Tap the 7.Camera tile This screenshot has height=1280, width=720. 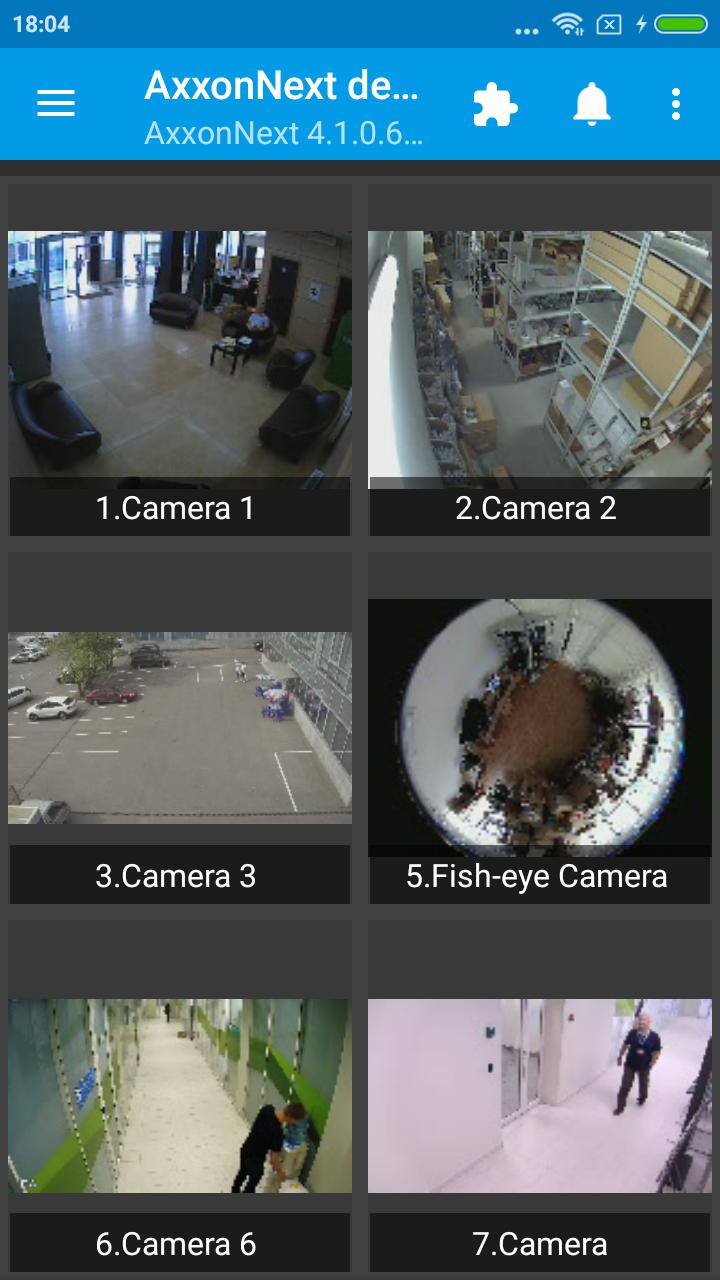point(540,1096)
